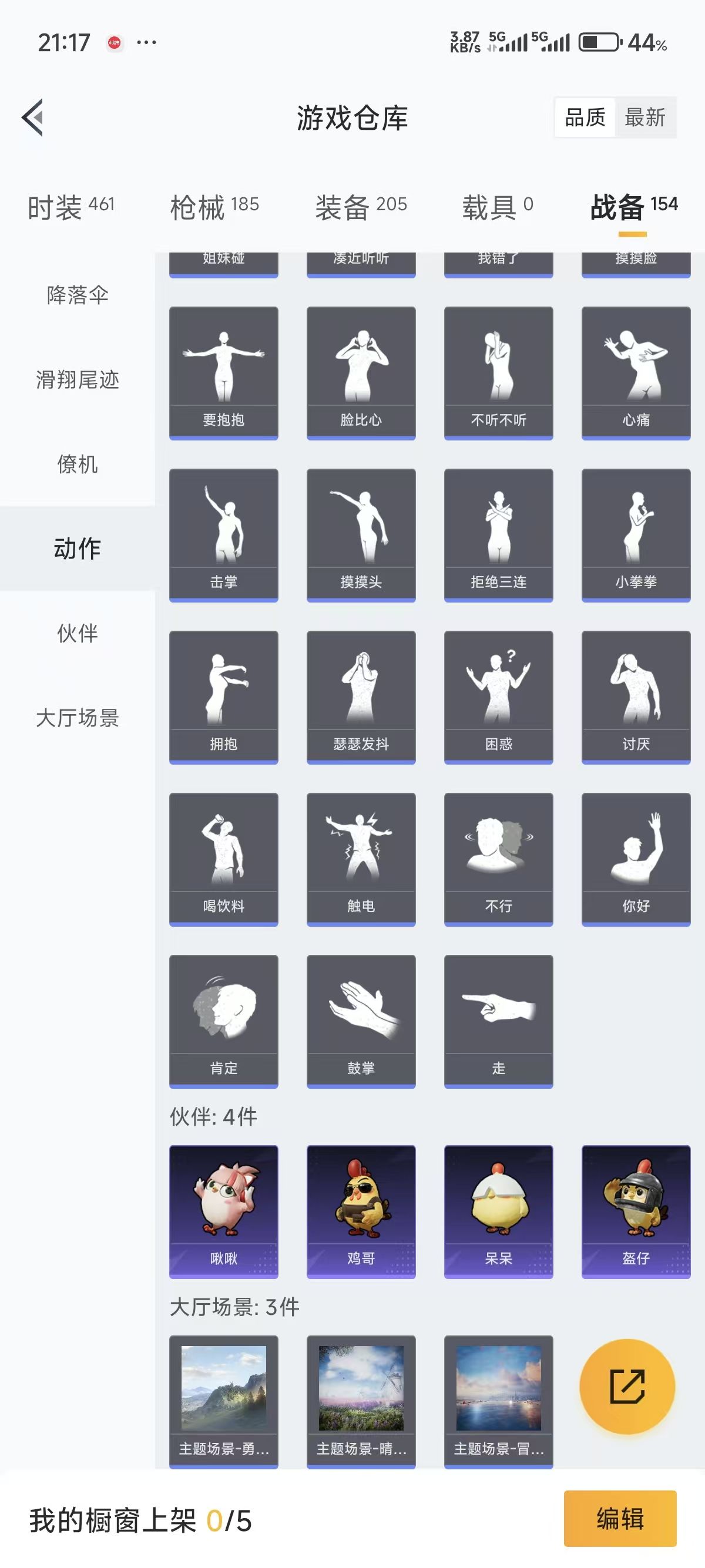The height and width of the screenshot is (1568, 705).
Task: Switch to the 时装 tab
Action: point(70,207)
